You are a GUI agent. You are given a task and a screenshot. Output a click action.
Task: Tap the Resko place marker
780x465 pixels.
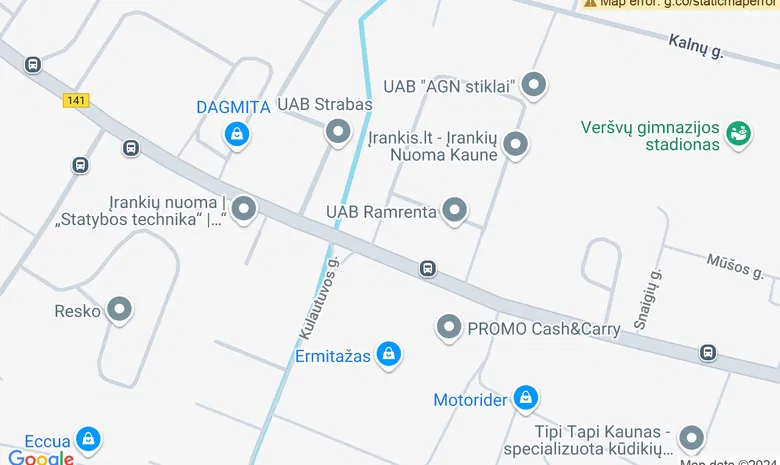(120, 310)
